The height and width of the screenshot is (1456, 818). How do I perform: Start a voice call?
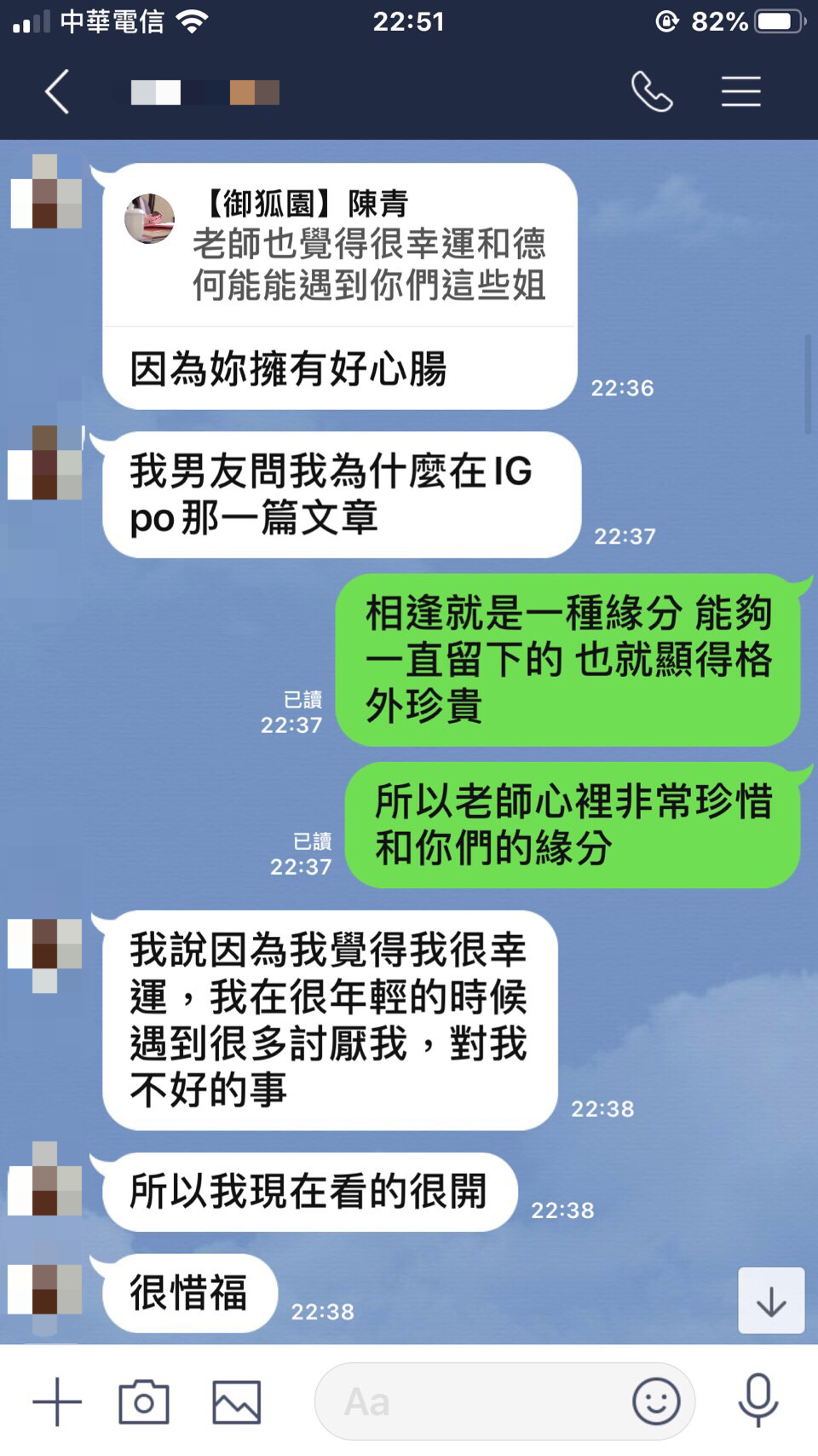tap(652, 92)
